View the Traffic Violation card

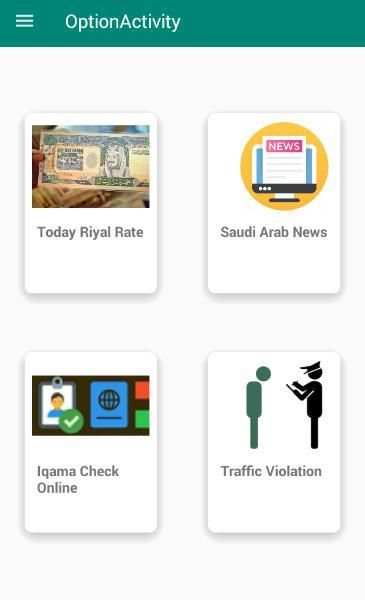(274, 442)
